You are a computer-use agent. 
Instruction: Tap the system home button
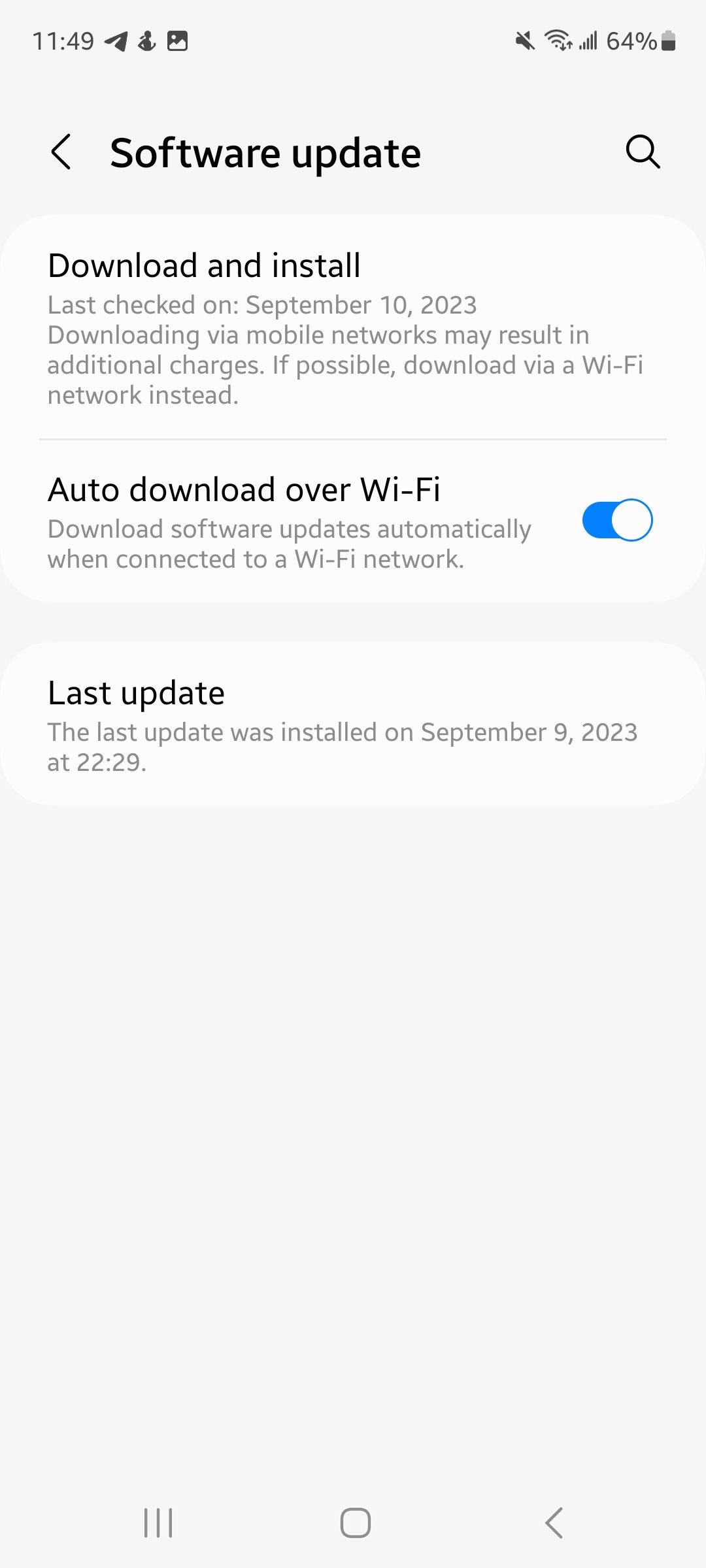coord(355,1523)
